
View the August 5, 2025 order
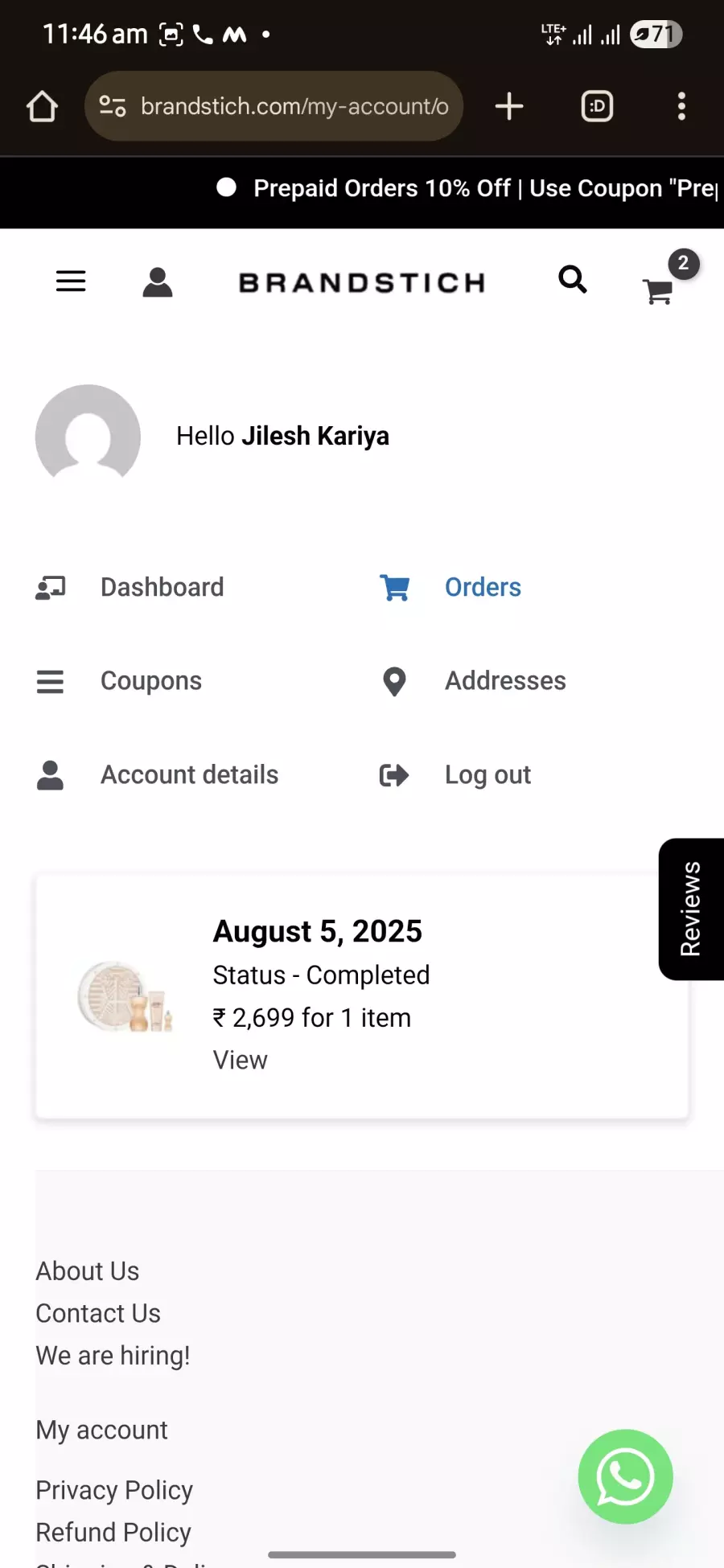point(240,1060)
